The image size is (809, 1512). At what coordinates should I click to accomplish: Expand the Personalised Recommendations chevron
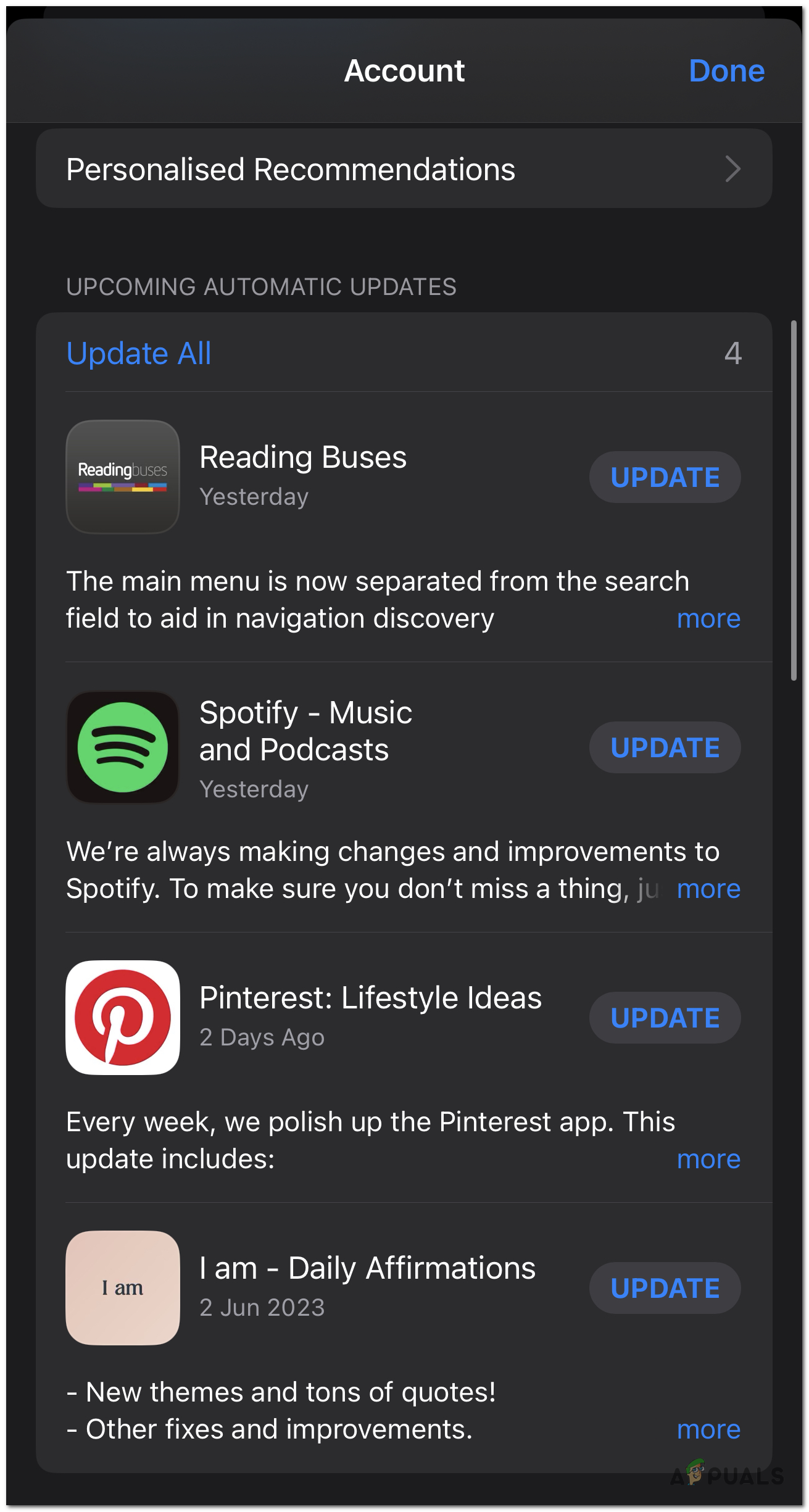[x=733, y=168]
